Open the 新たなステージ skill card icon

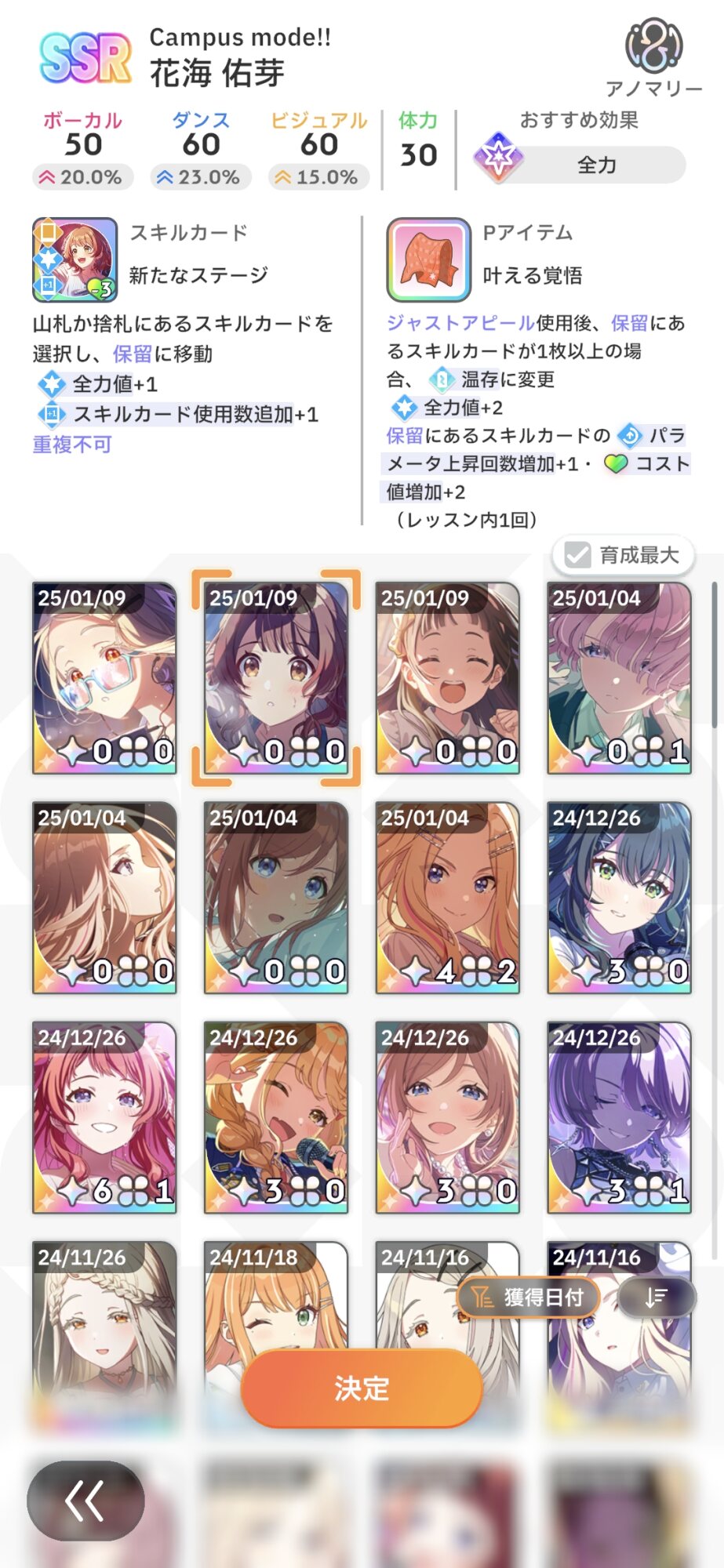[75, 260]
